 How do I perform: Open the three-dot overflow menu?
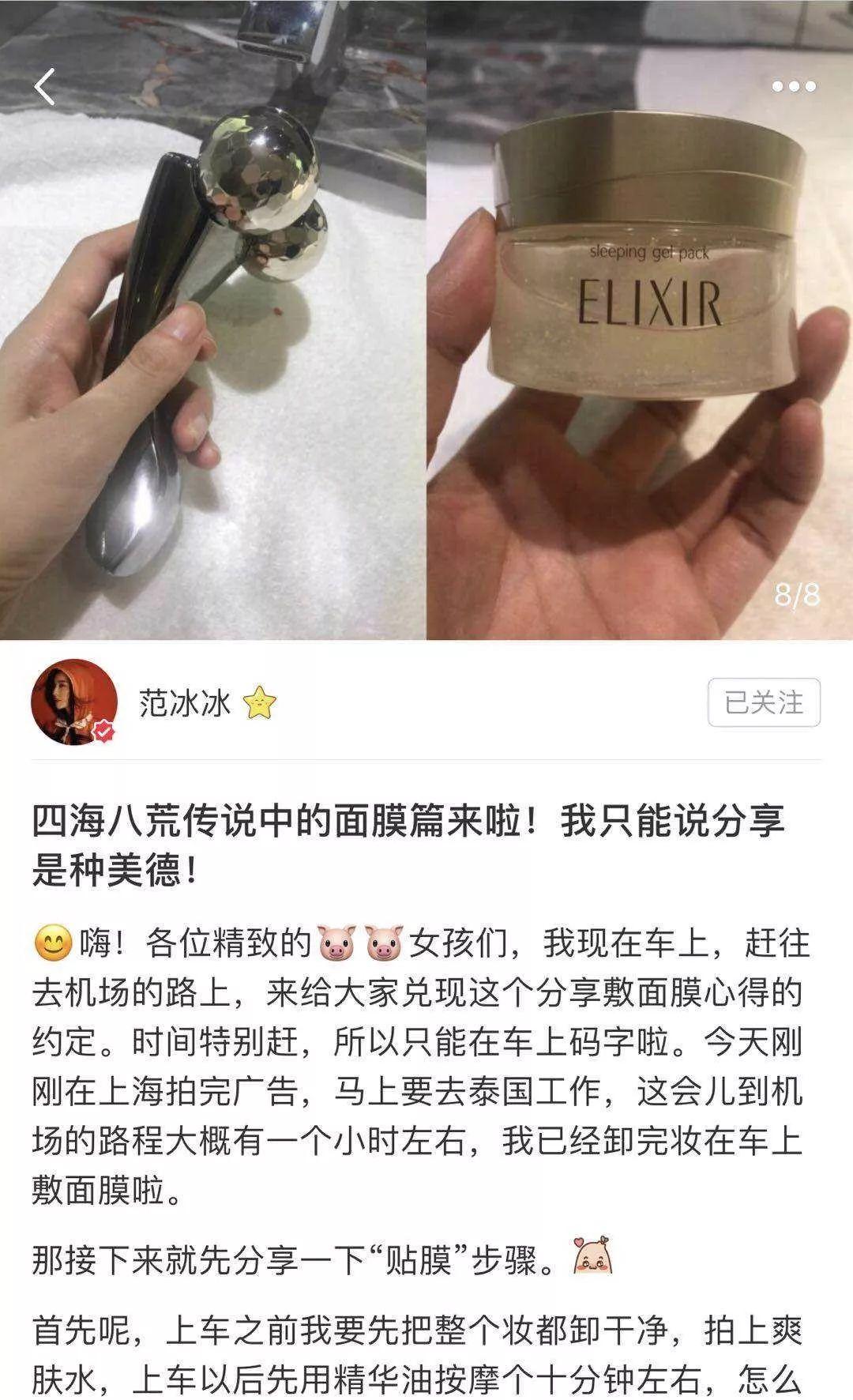[x=794, y=86]
